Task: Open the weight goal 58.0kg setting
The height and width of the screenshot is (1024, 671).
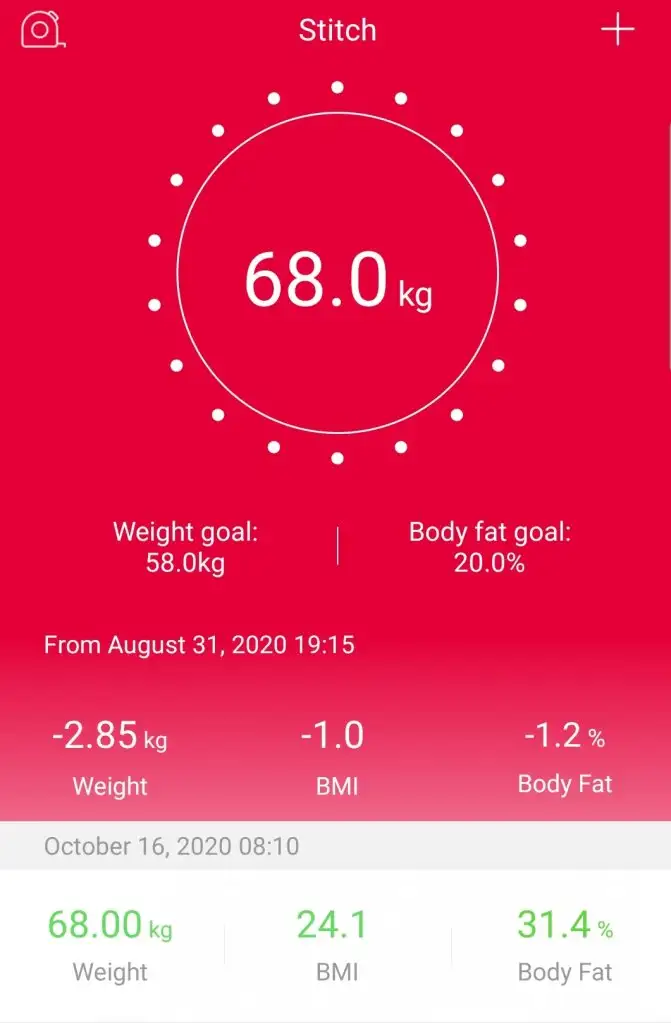Action: pyautogui.click(x=185, y=547)
